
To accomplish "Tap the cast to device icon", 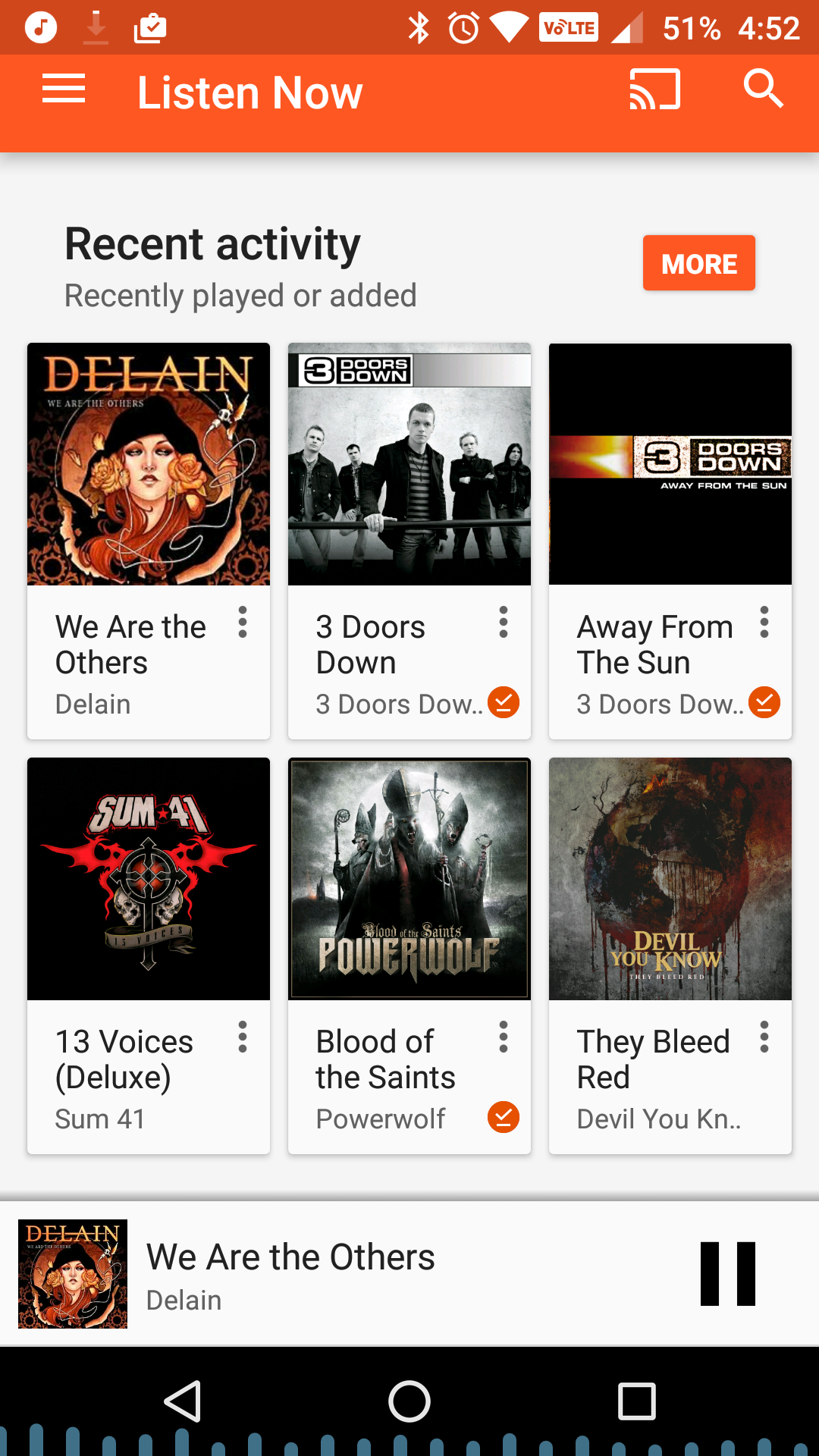I will (x=654, y=89).
